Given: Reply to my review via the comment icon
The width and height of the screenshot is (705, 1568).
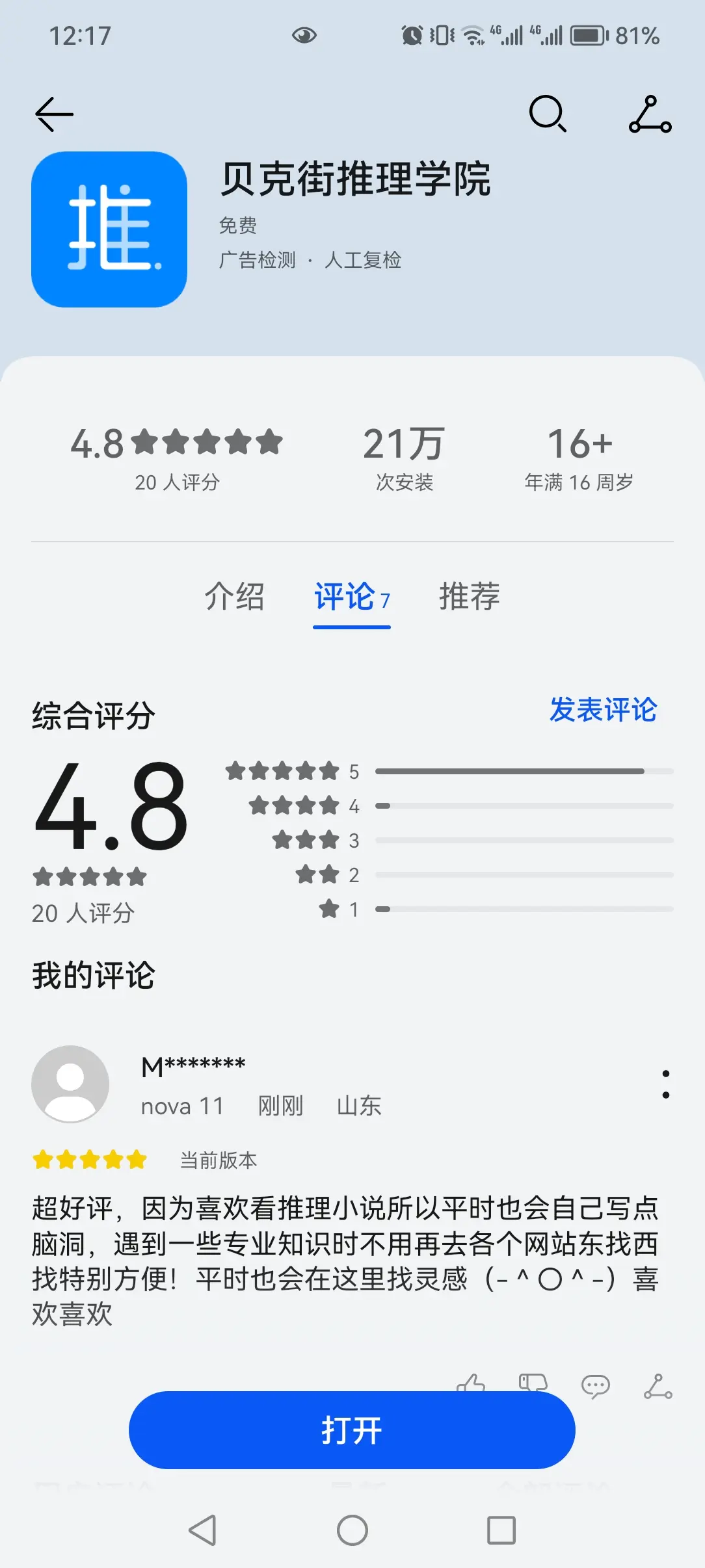Looking at the screenshot, I should pos(595,1387).
